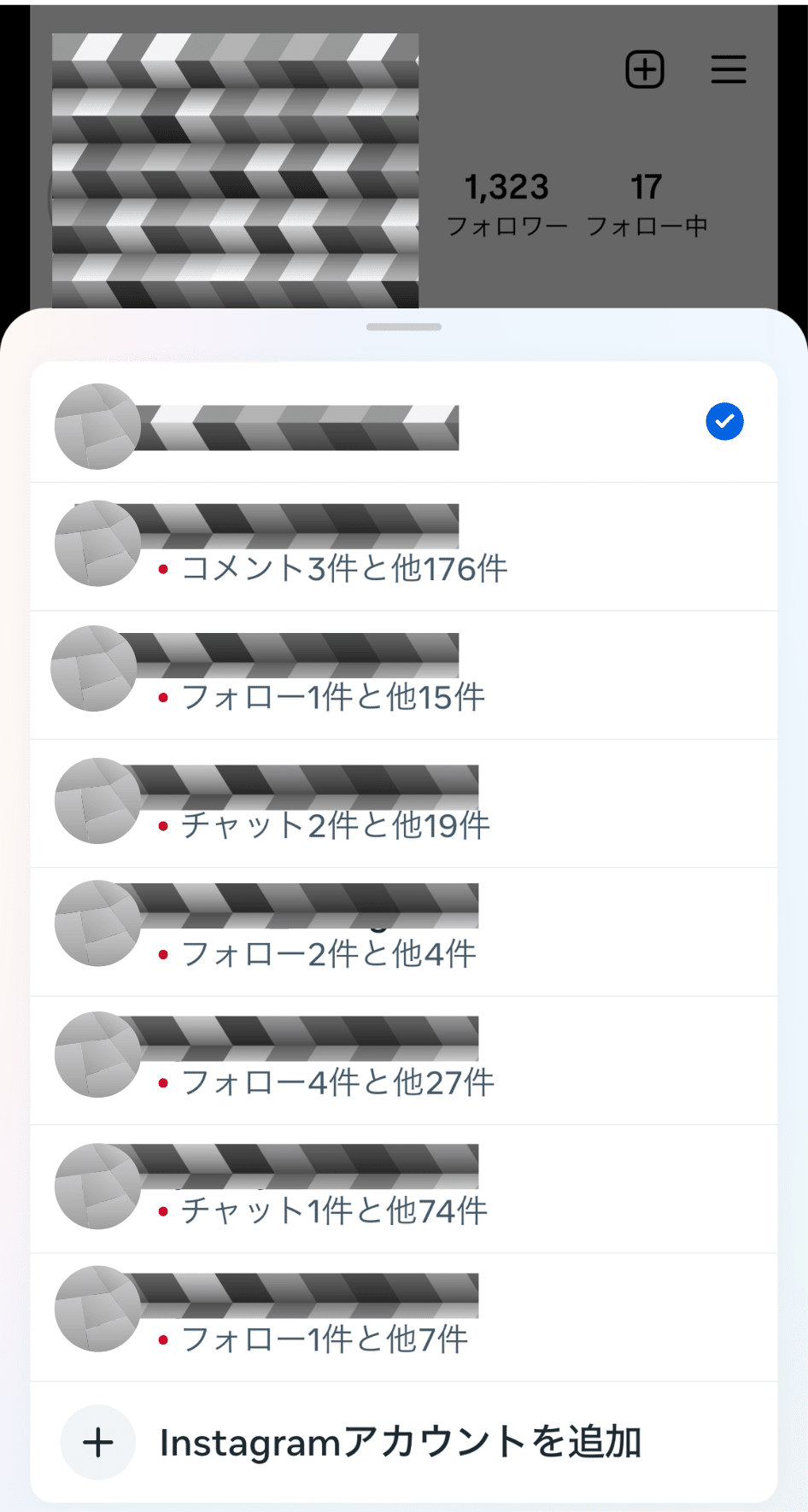Switch to account with チャット1件と他74件
The height and width of the screenshot is (1512, 808).
(x=404, y=1189)
